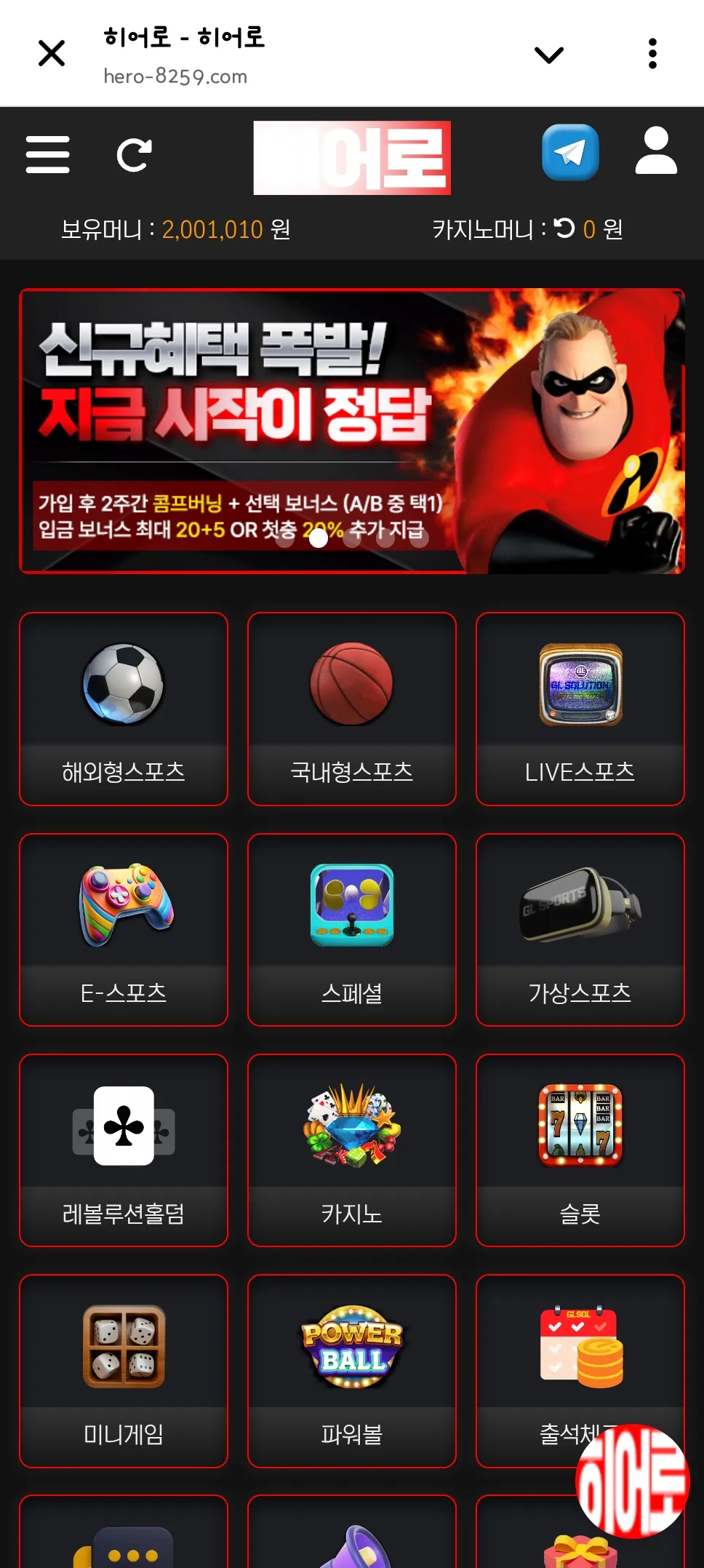
Task: Reload the page with the refresh icon
Action: click(135, 154)
